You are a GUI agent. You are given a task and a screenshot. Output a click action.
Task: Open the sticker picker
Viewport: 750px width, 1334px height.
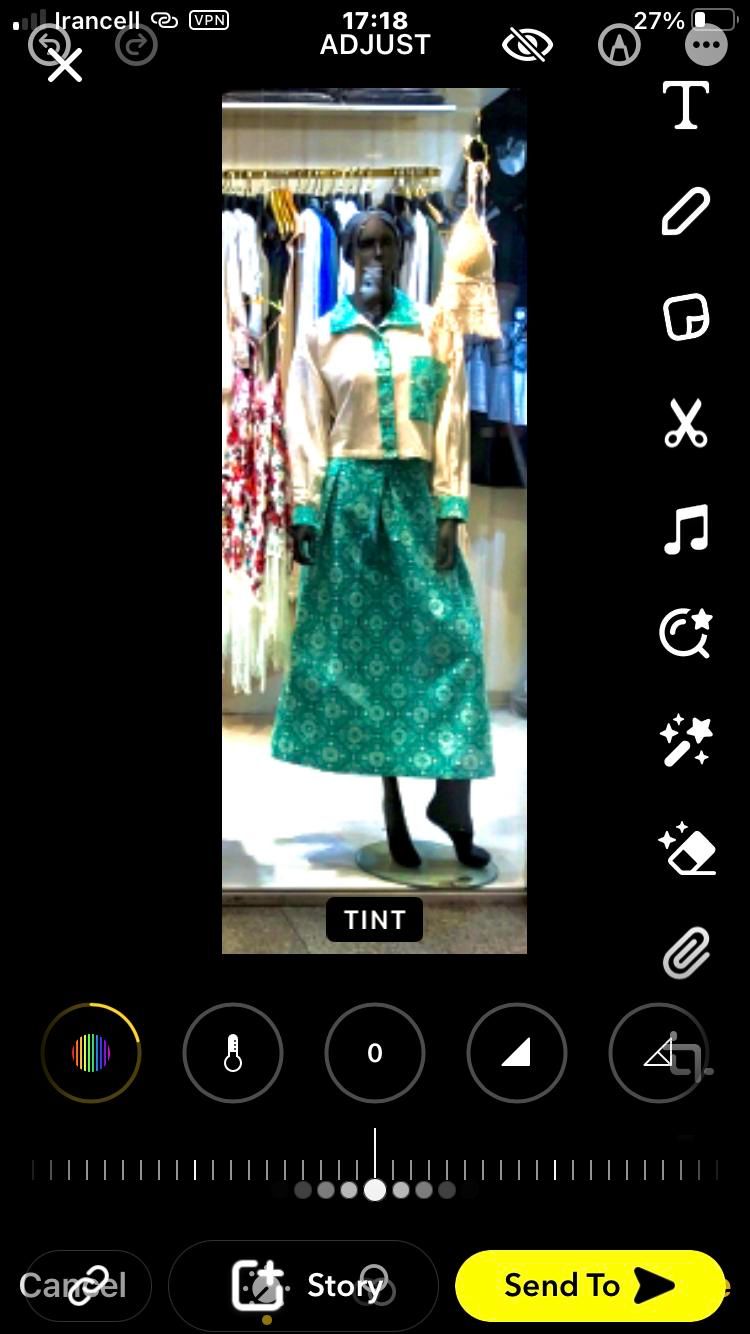[x=686, y=318]
